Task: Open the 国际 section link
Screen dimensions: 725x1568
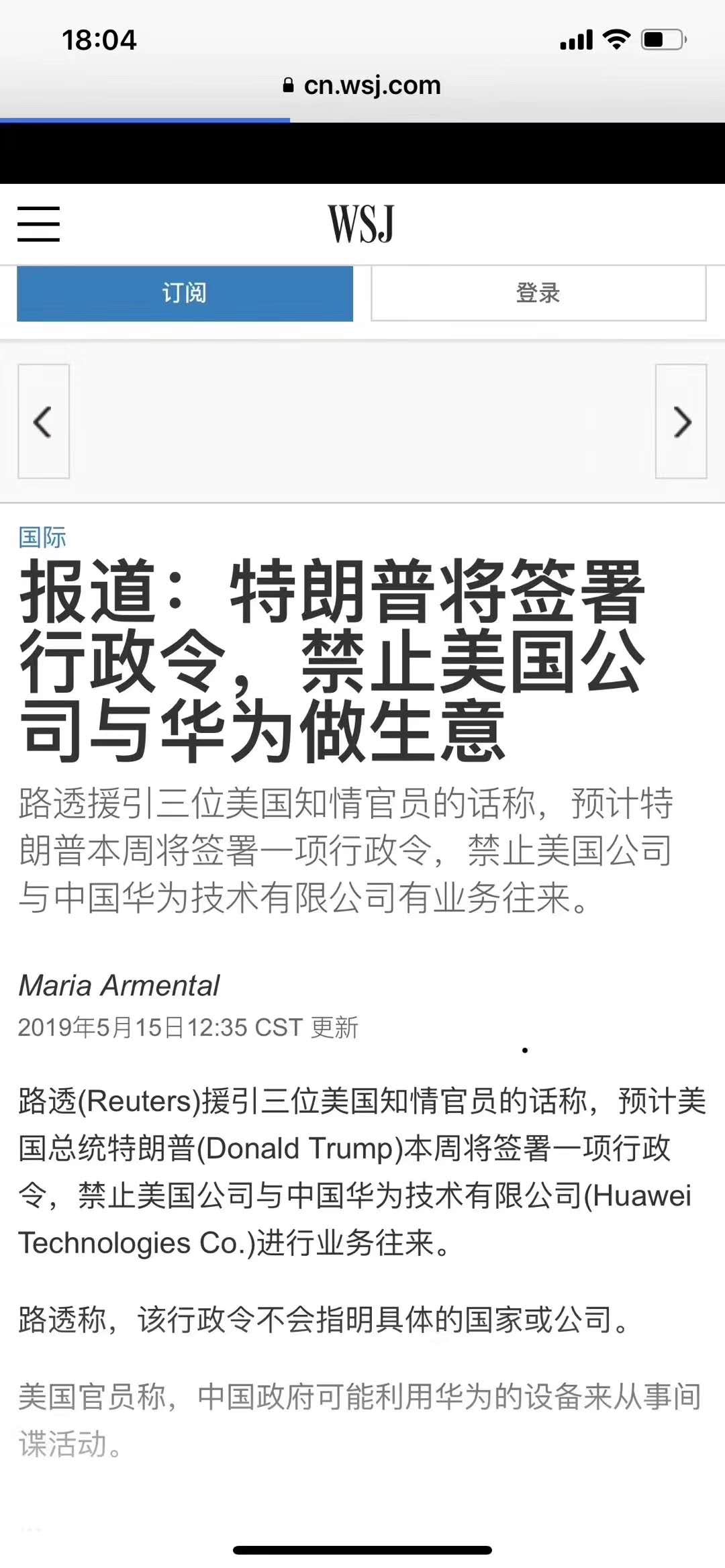Action: tap(42, 537)
